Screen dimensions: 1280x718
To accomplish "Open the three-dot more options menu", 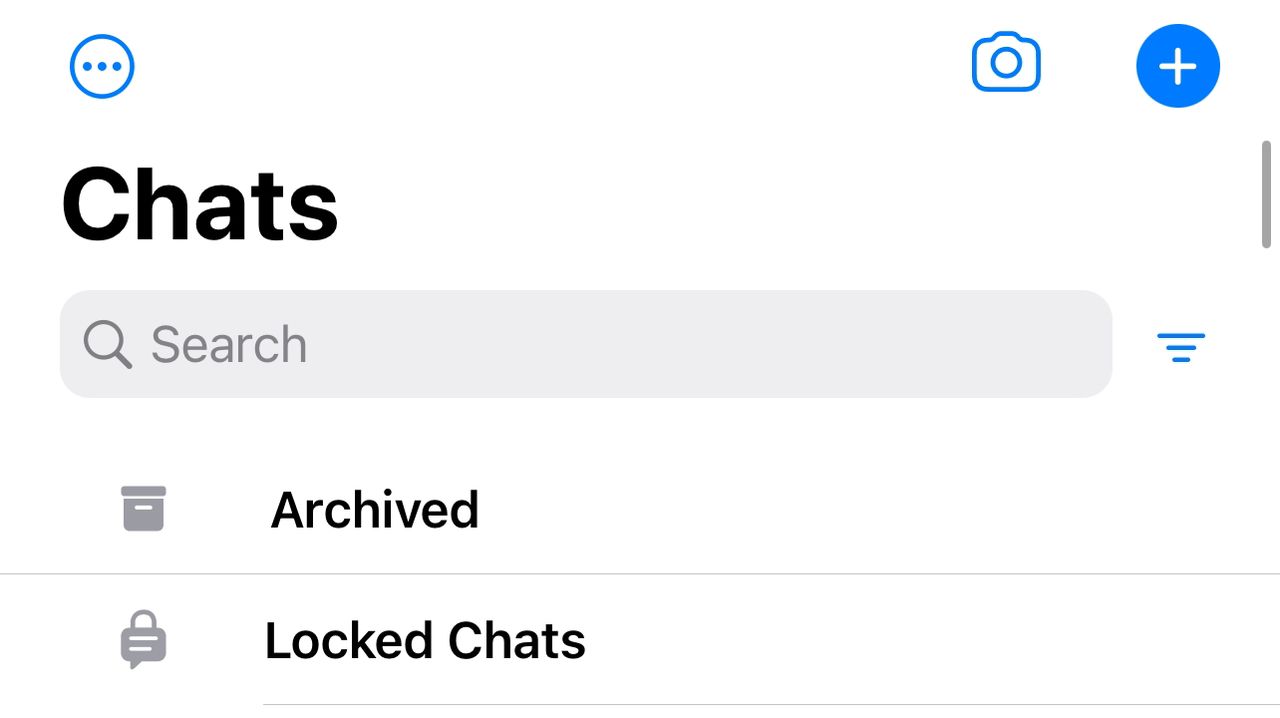I will 102,67.
